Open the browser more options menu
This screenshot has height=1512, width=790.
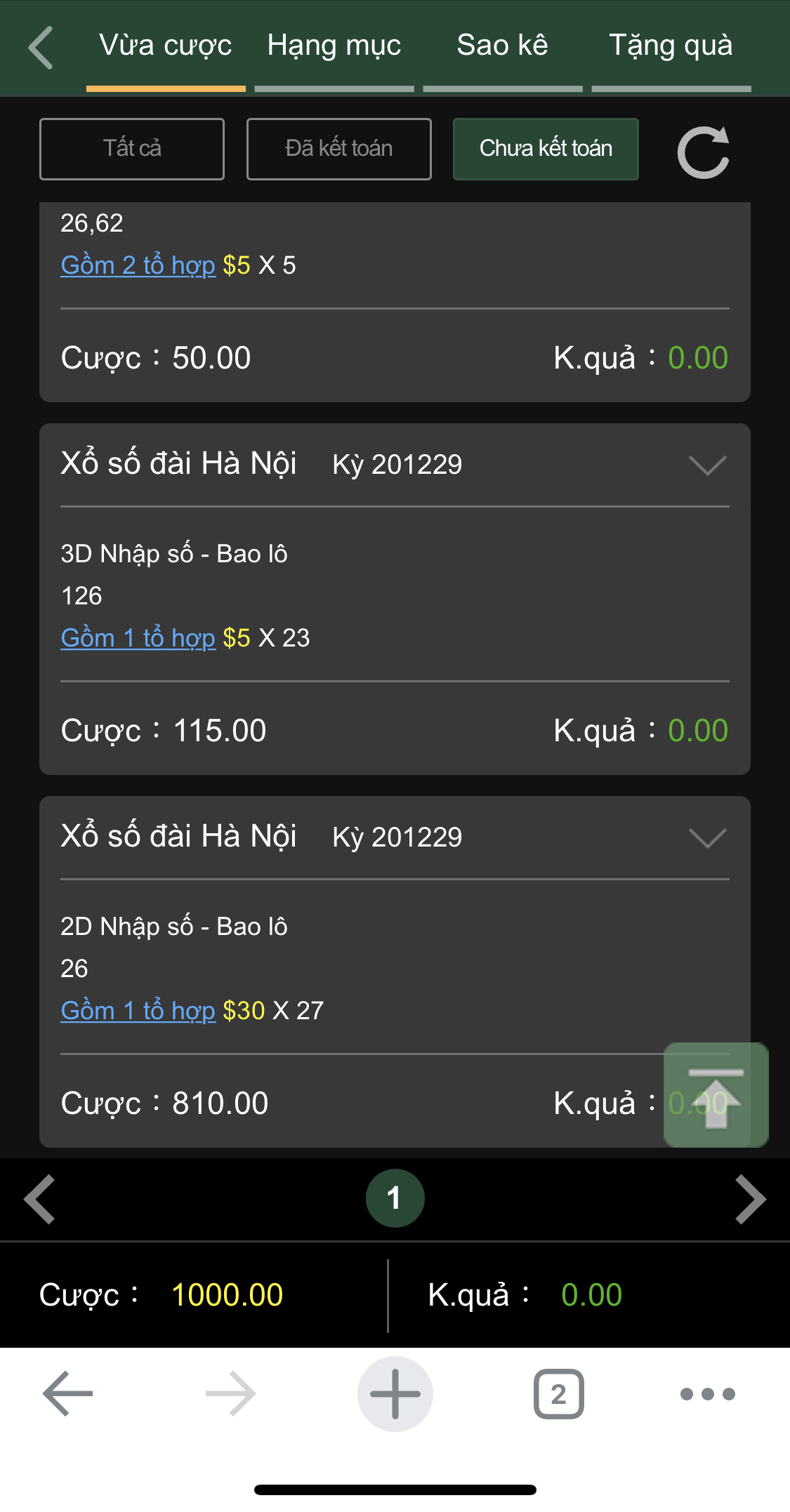click(x=708, y=1394)
